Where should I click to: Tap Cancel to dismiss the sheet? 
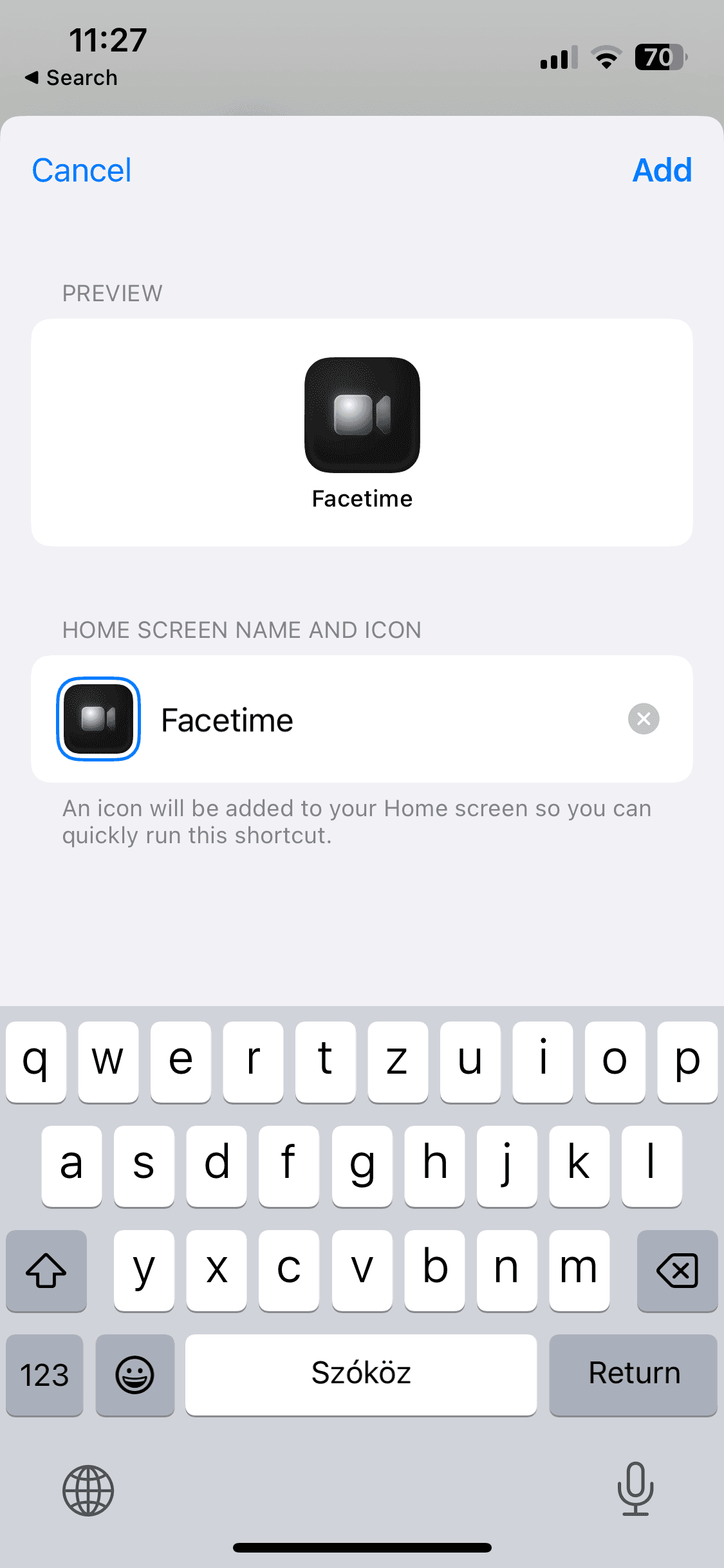click(80, 170)
